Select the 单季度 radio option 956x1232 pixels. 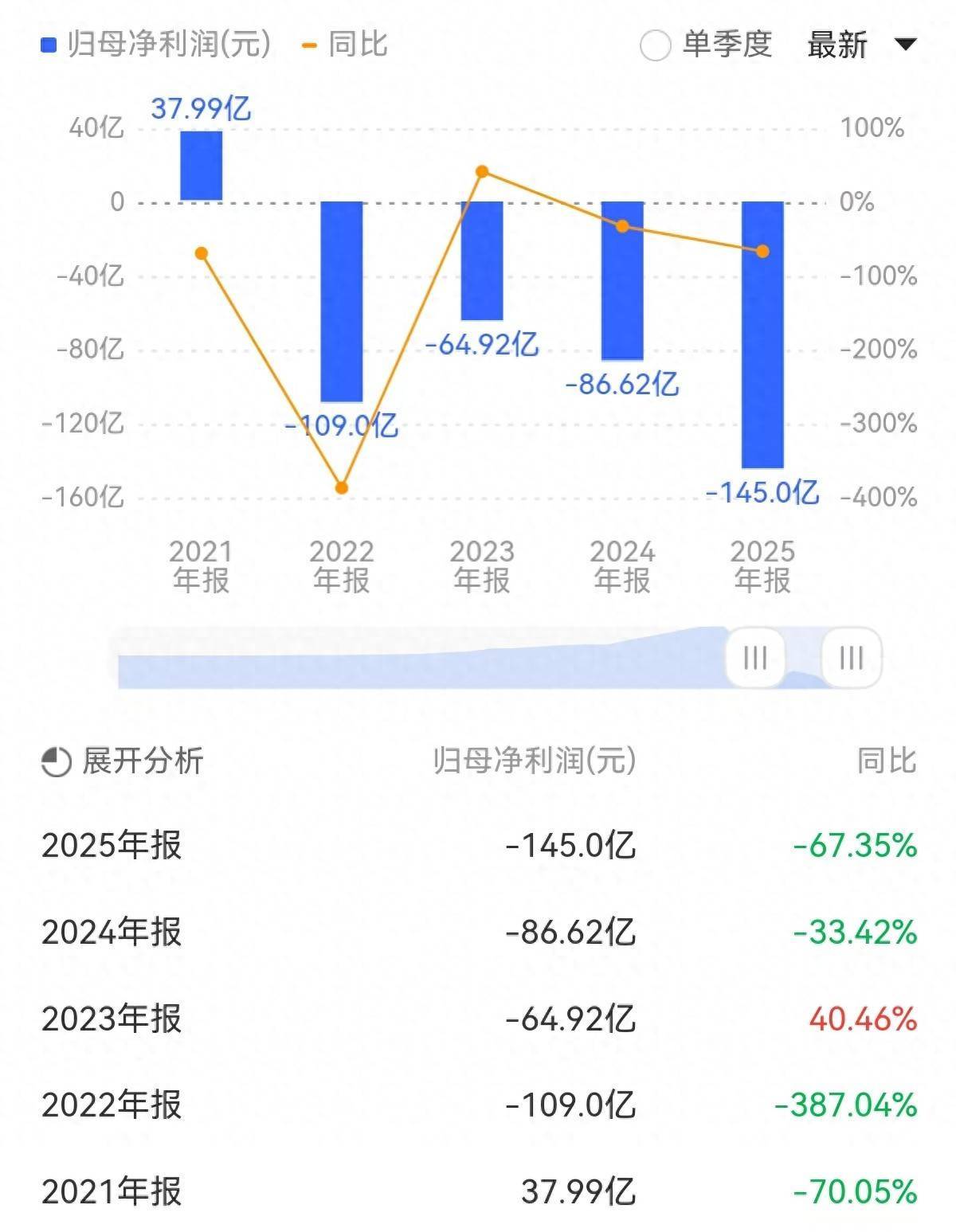coord(655,45)
